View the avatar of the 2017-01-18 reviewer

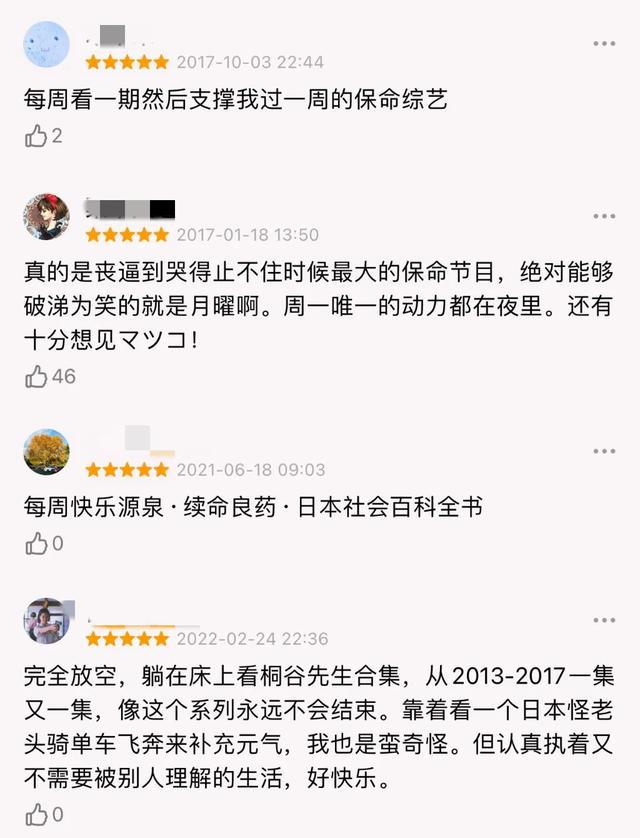coord(46,217)
